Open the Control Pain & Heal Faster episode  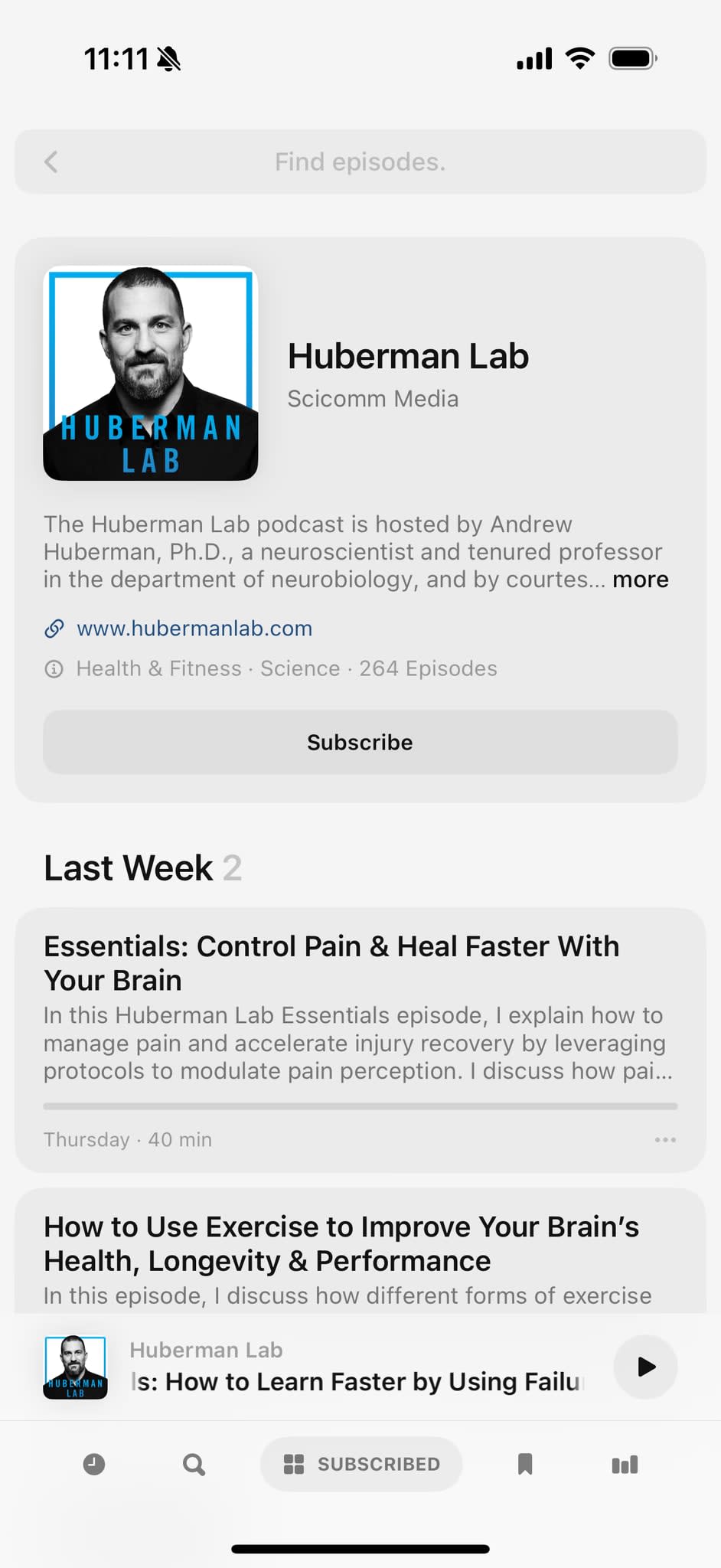click(x=331, y=962)
